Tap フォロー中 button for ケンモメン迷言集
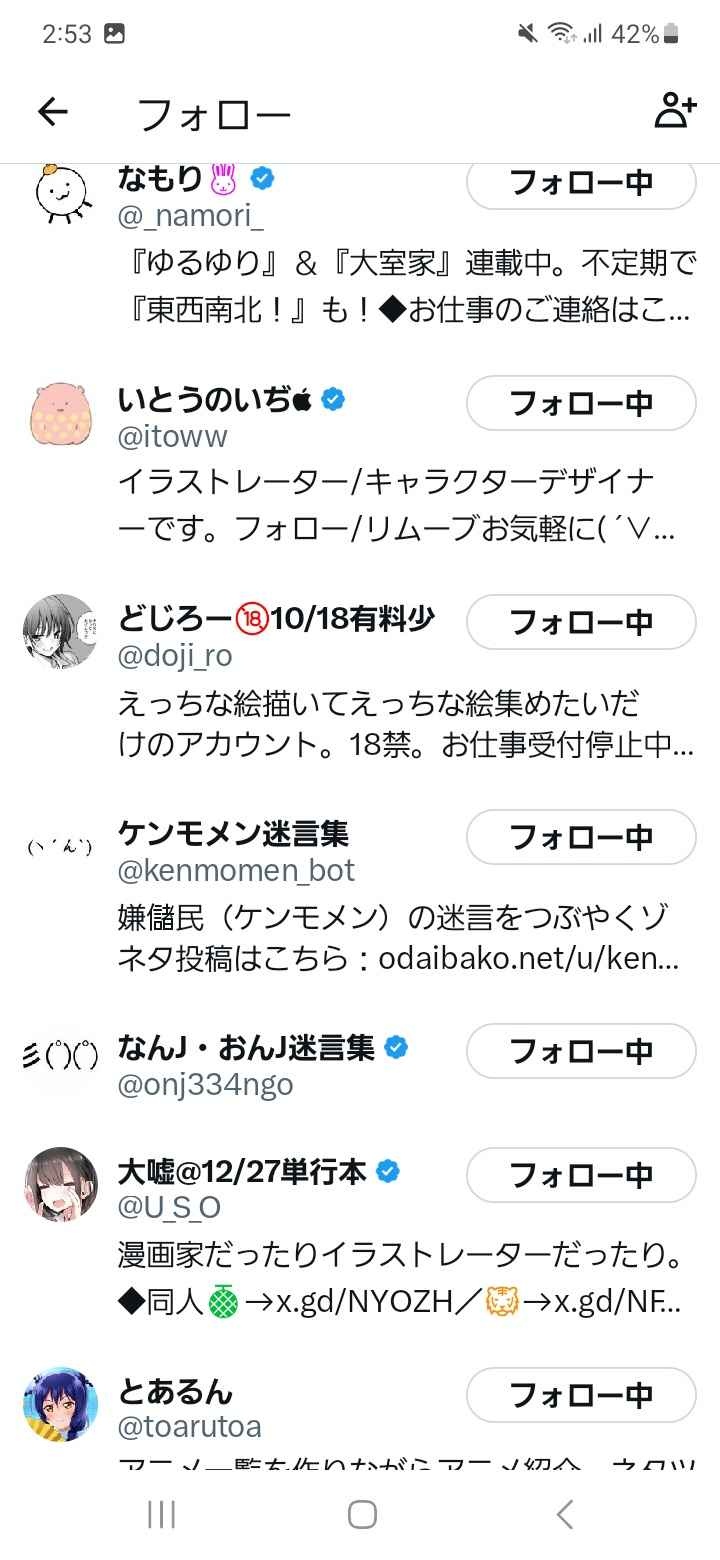 click(x=581, y=837)
